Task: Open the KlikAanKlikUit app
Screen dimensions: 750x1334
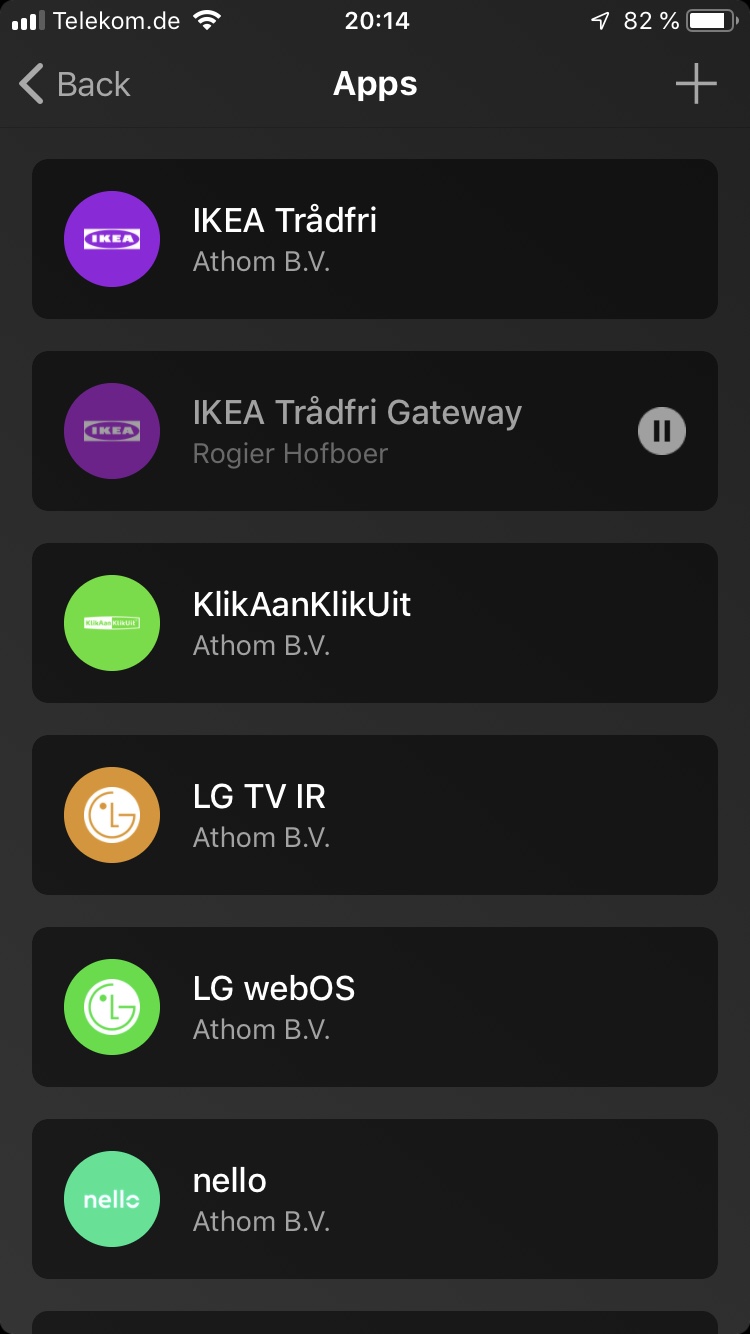Action: coord(374,623)
